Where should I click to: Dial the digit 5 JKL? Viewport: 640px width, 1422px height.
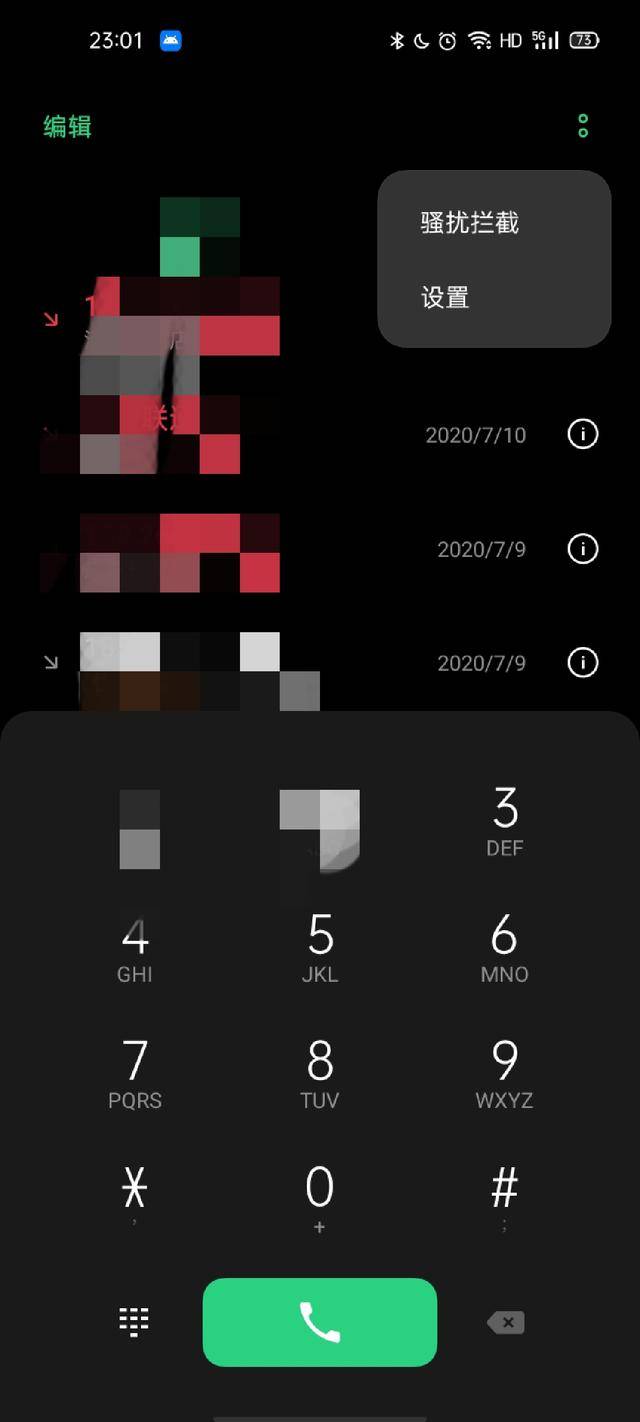320,948
